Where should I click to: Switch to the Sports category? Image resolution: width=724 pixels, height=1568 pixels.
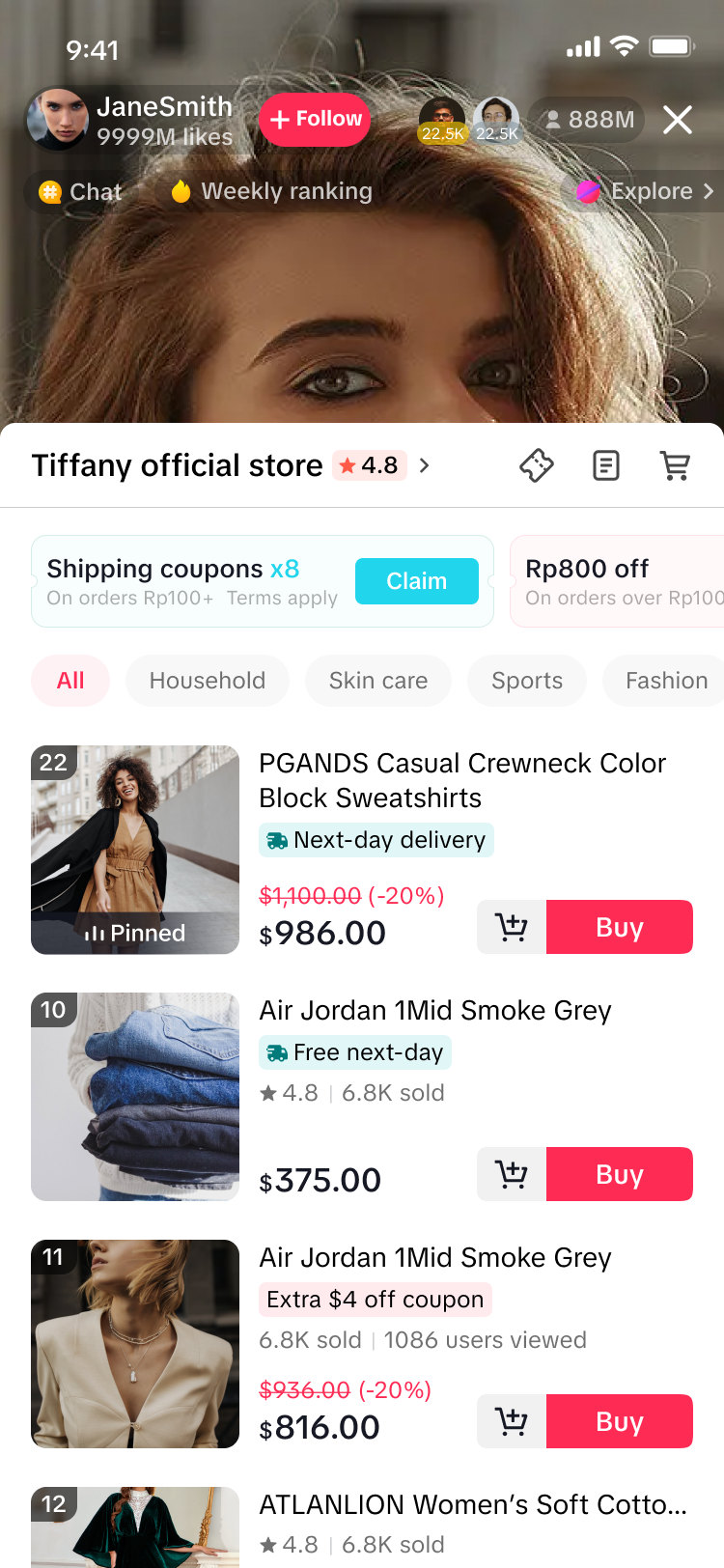coord(527,681)
